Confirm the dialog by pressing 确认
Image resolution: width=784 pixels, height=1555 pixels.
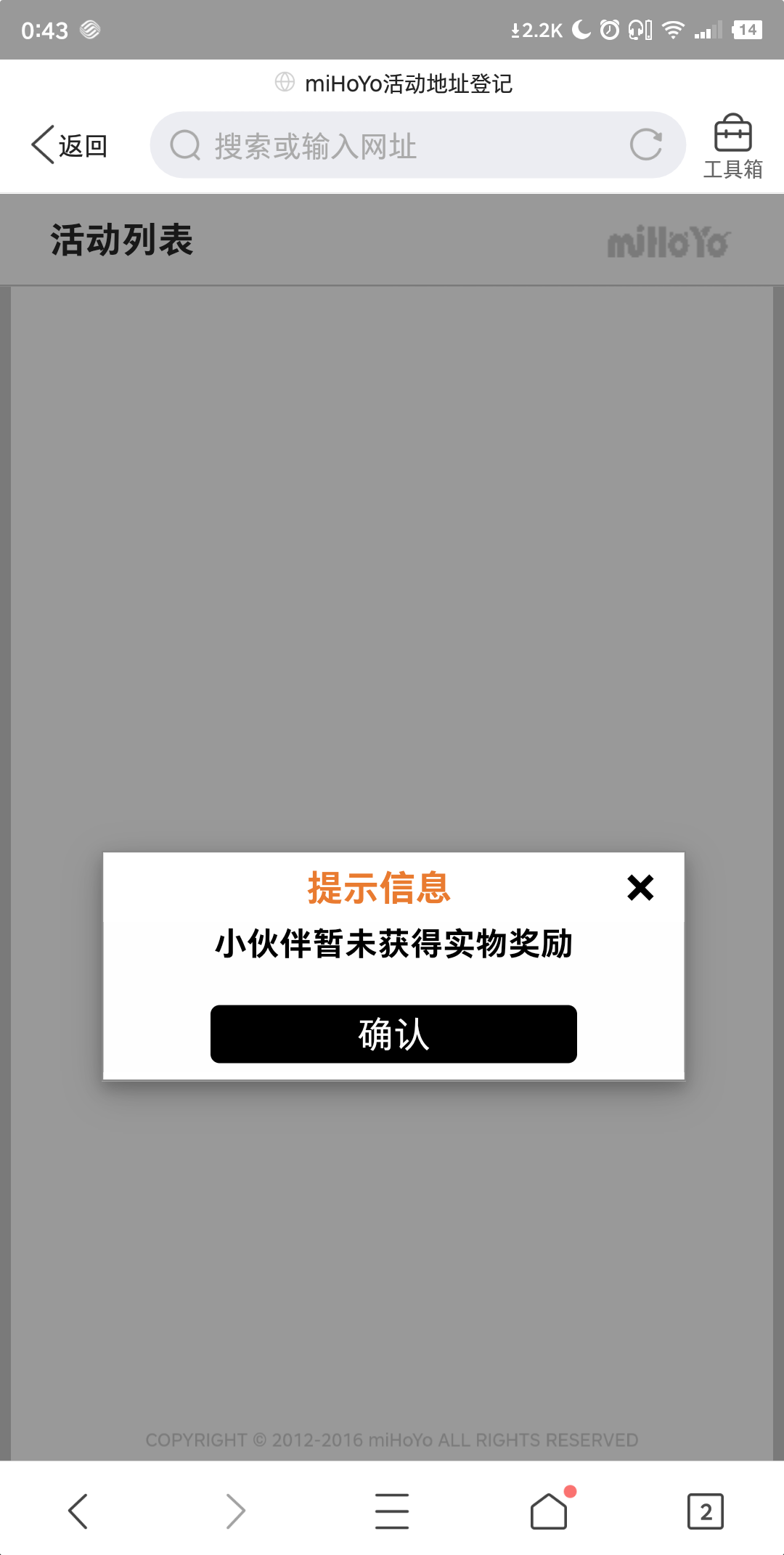pyautogui.click(x=392, y=1034)
